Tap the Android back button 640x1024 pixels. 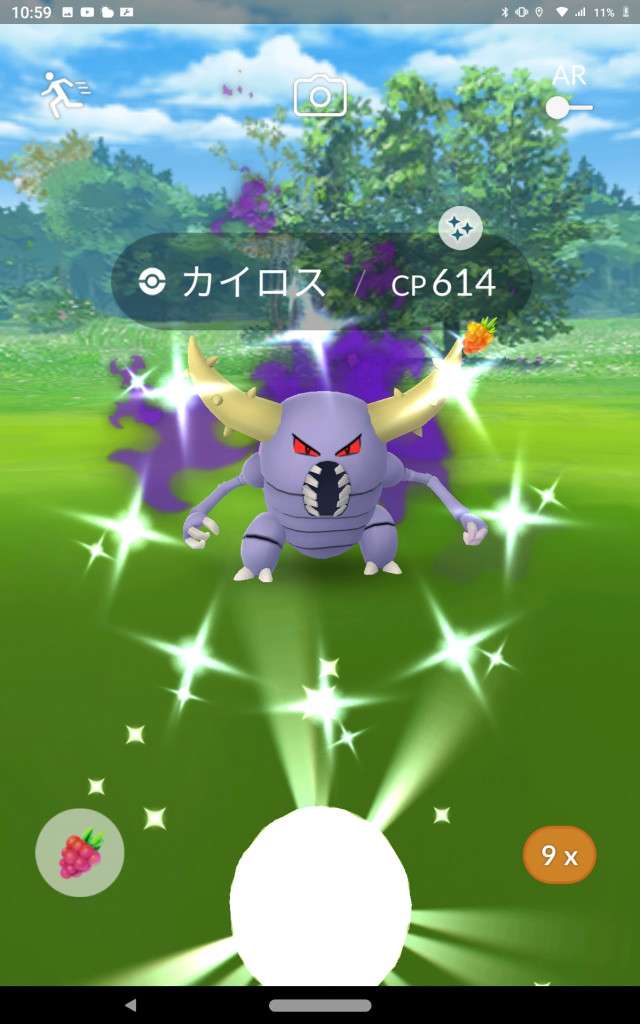130,1004
